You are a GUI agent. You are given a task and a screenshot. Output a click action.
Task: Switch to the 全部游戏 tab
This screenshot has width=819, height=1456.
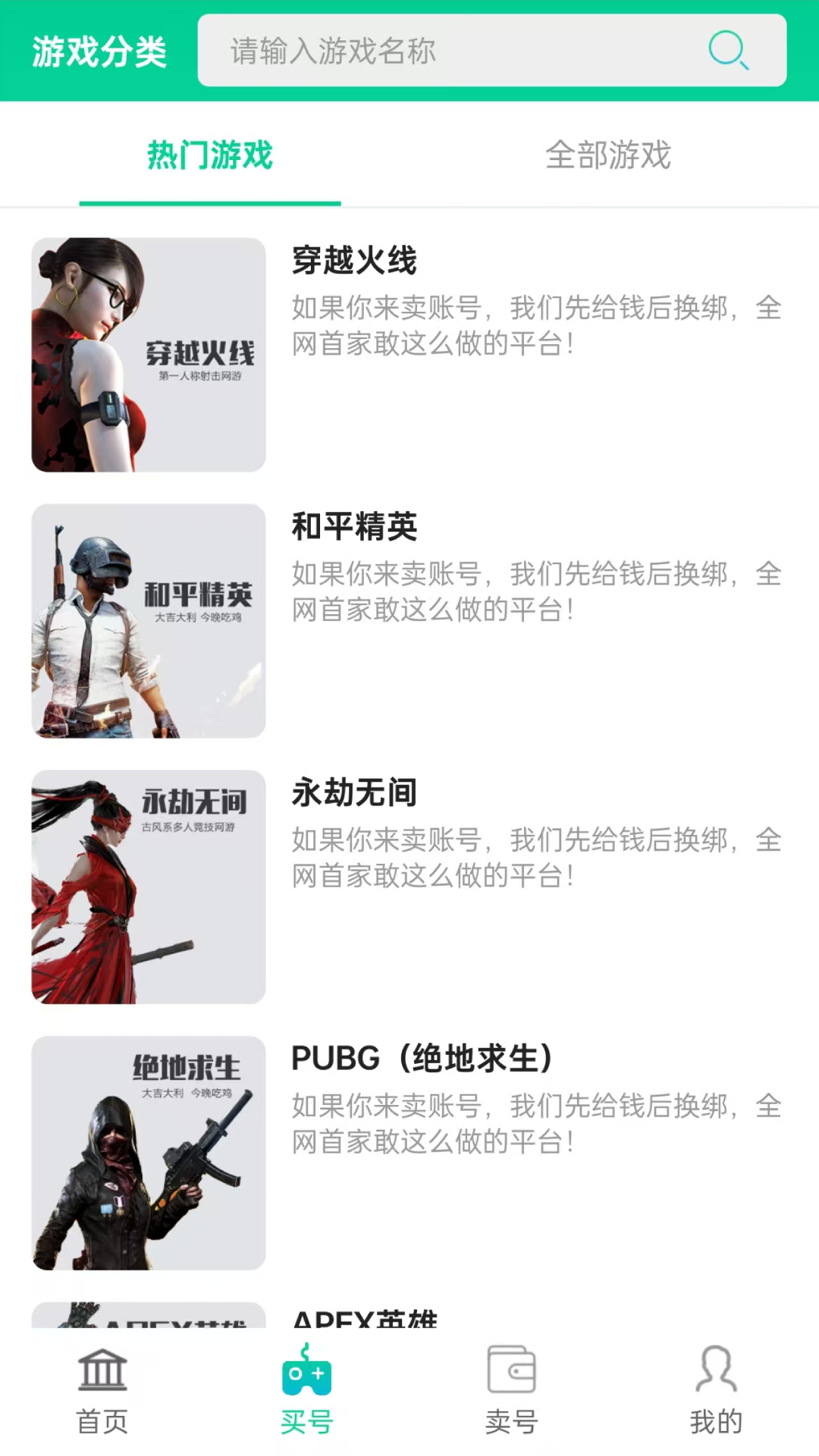(x=609, y=157)
